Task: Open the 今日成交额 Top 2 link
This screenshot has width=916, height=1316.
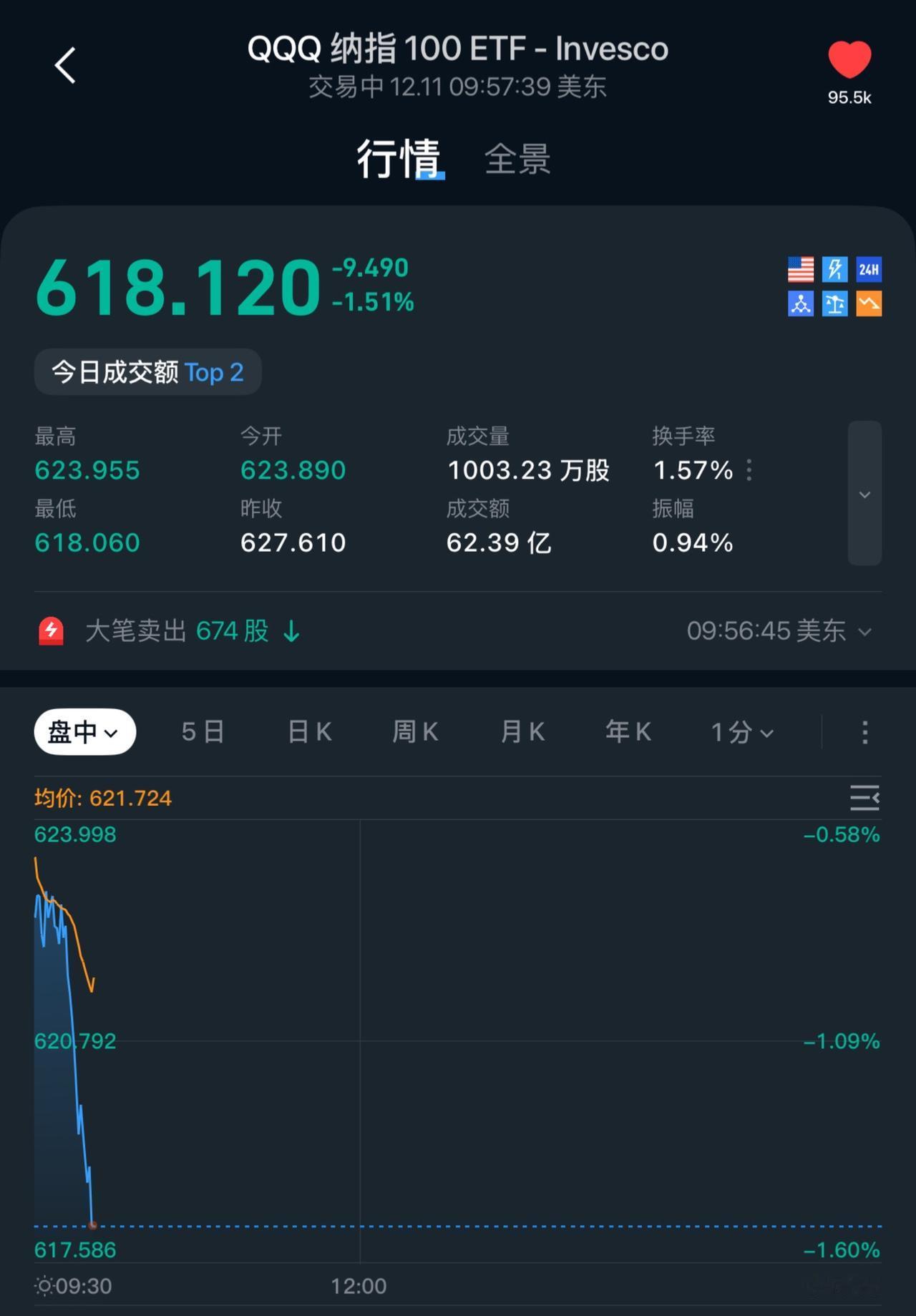Action: click(x=147, y=371)
